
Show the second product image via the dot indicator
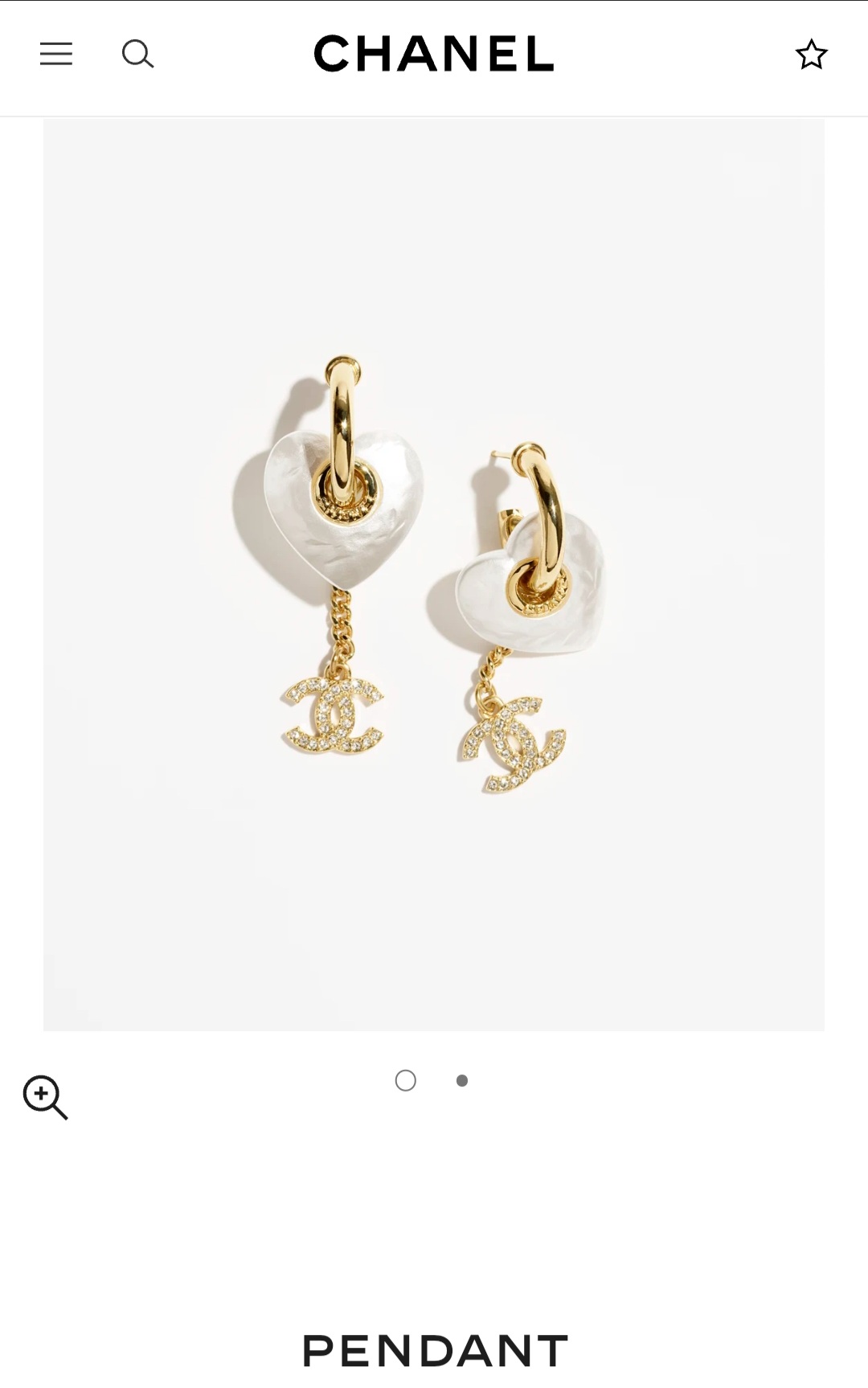coord(462,1081)
